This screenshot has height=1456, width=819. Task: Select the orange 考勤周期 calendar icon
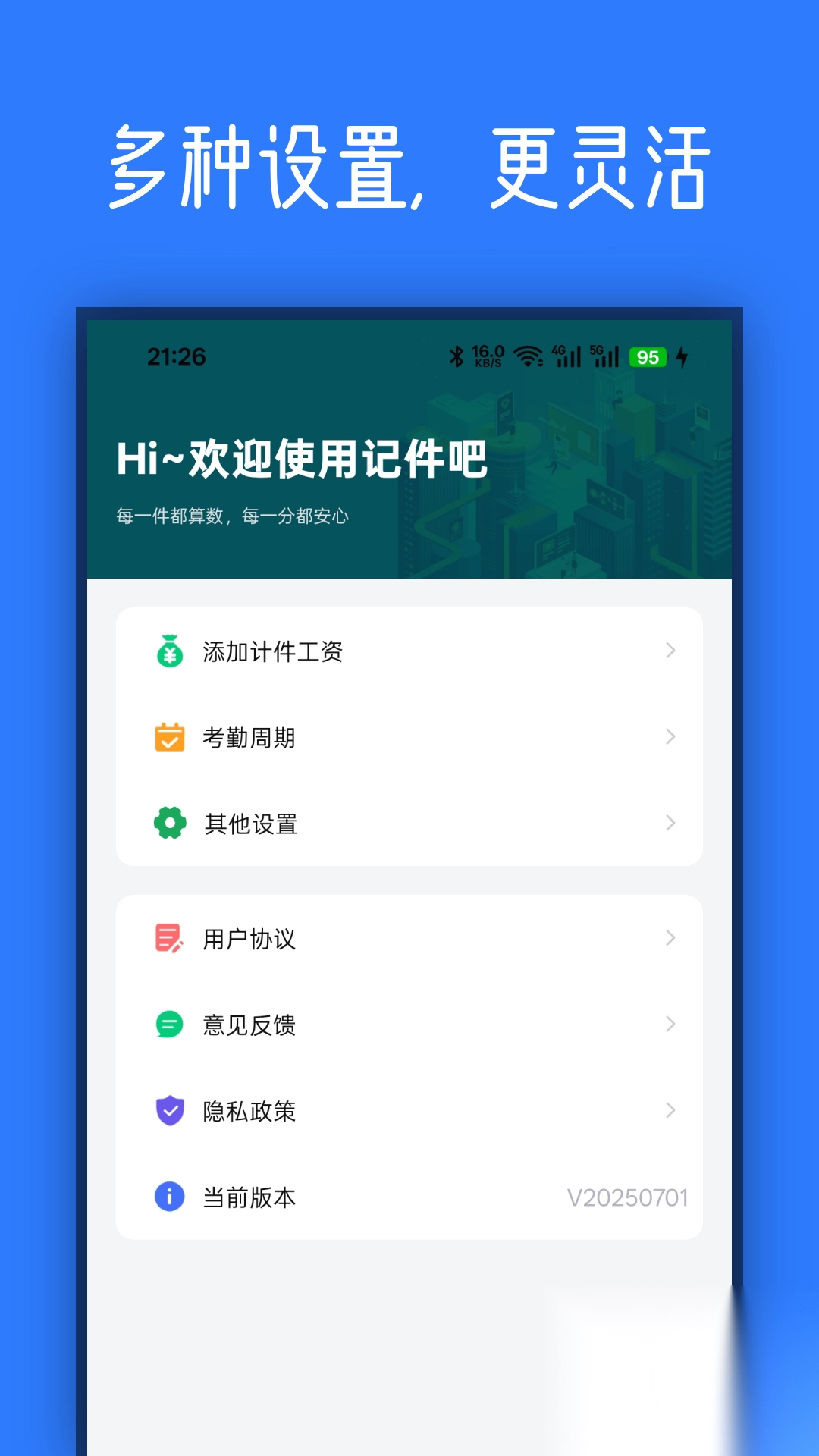170,736
